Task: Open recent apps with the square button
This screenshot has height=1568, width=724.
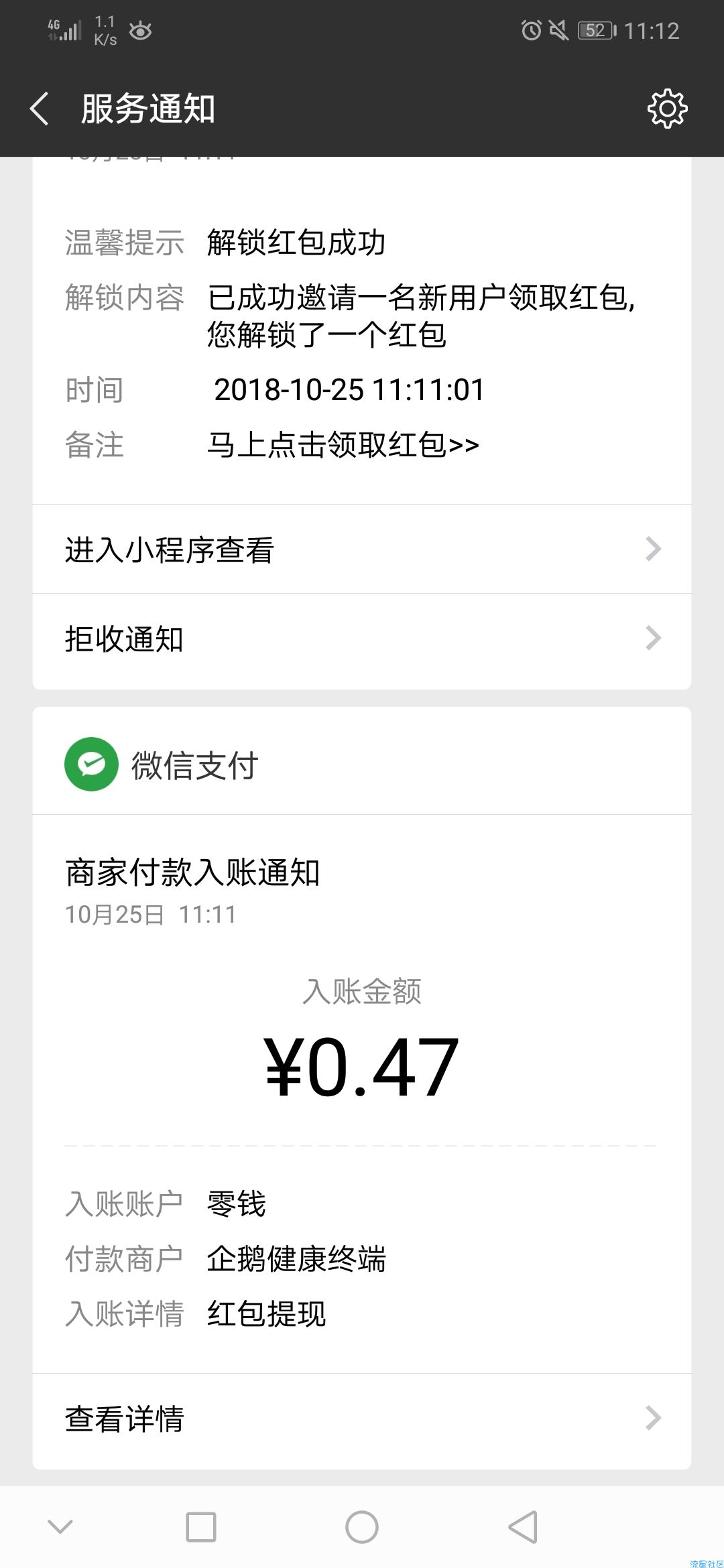Action: (x=201, y=1527)
